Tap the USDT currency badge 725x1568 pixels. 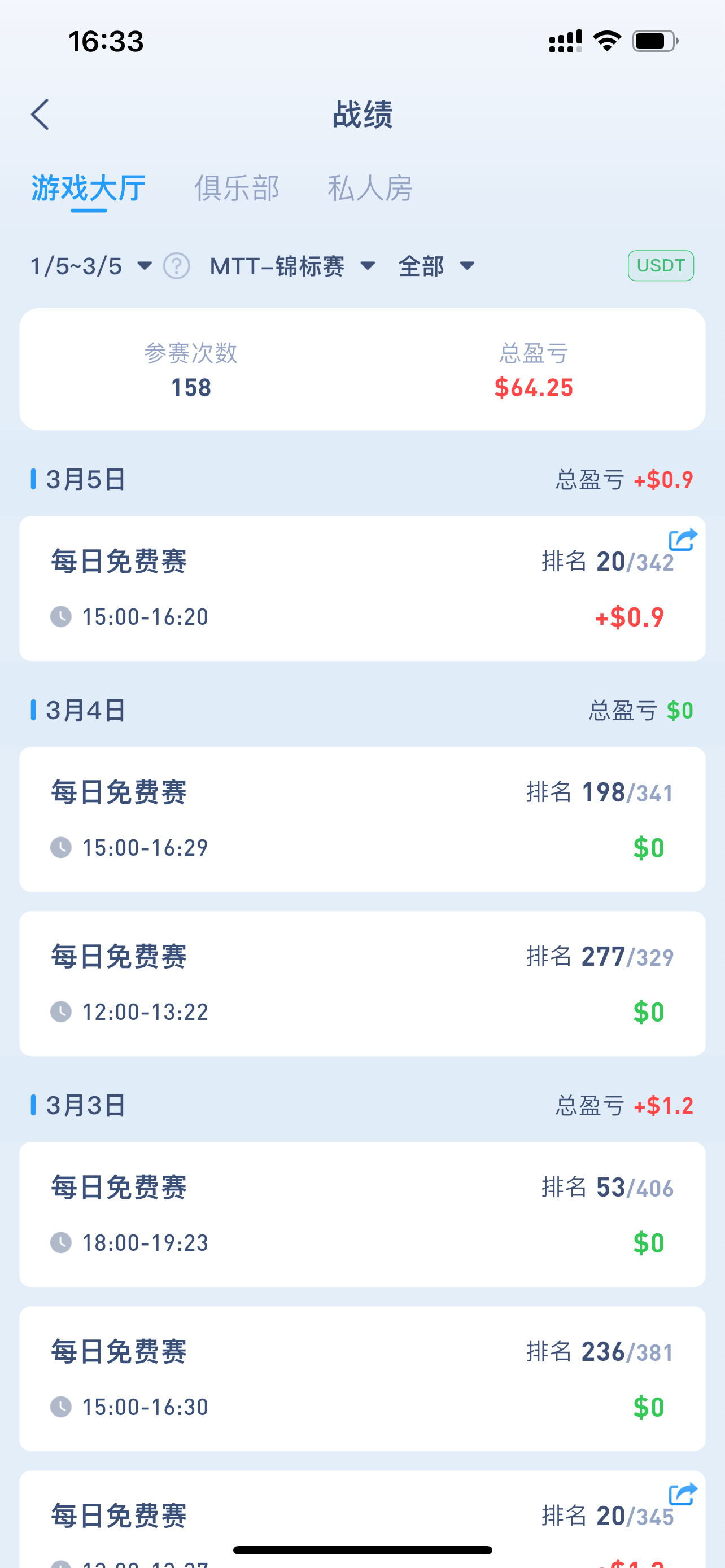point(661,266)
